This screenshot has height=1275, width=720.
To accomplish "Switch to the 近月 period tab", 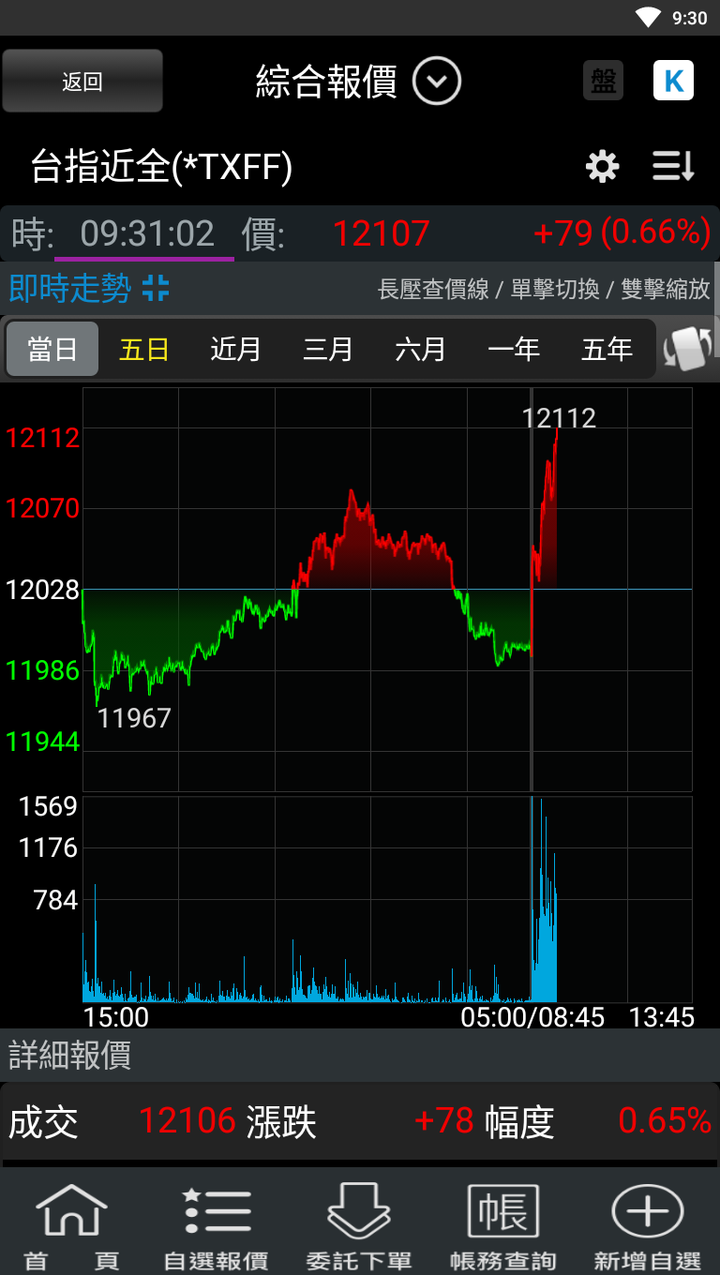I will (x=236, y=349).
